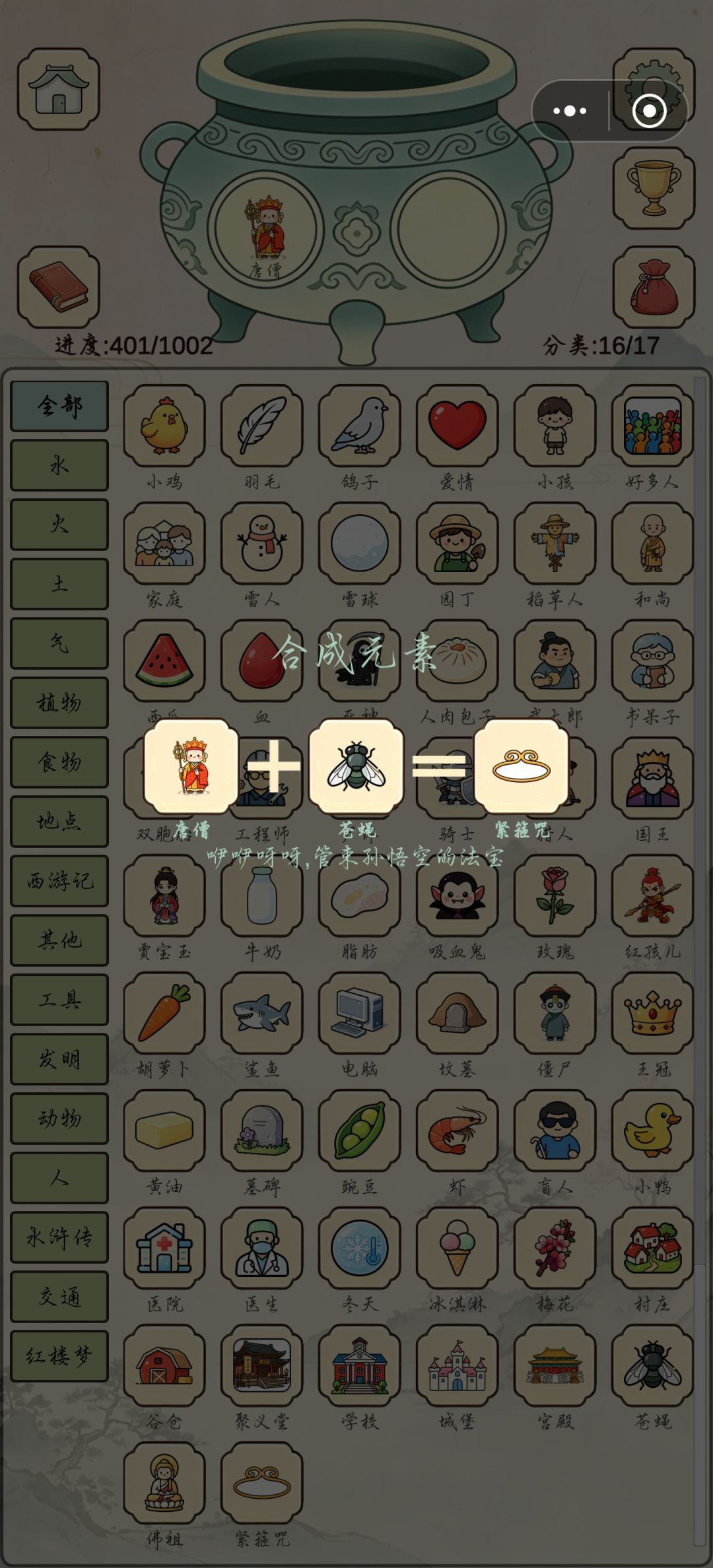Image resolution: width=713 pixels, height=1568 pixels.
Task: Open the trophy achievements button
Action: tap(654, 188)
